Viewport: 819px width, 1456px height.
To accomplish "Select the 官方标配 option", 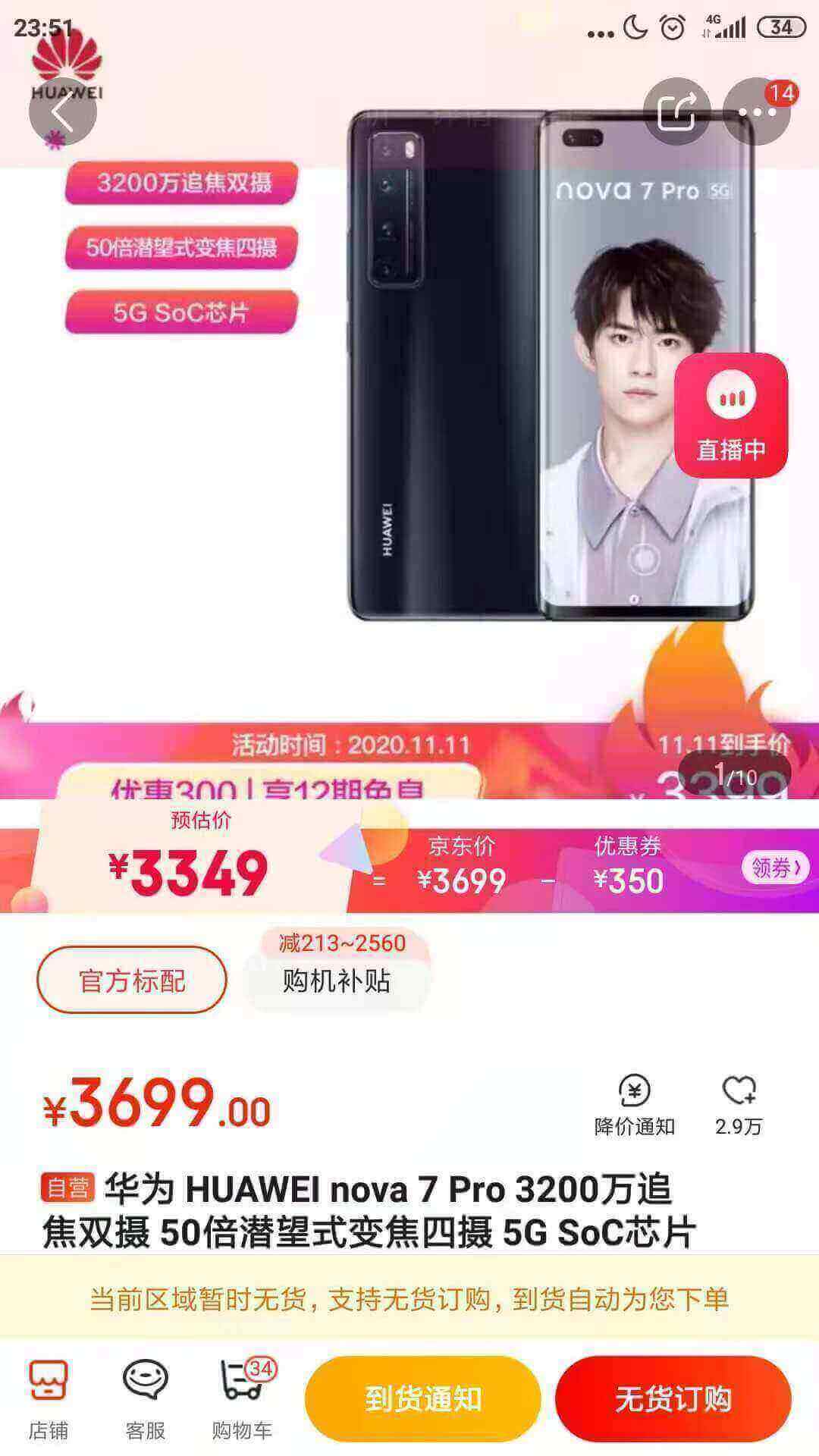I will (132, 980).
